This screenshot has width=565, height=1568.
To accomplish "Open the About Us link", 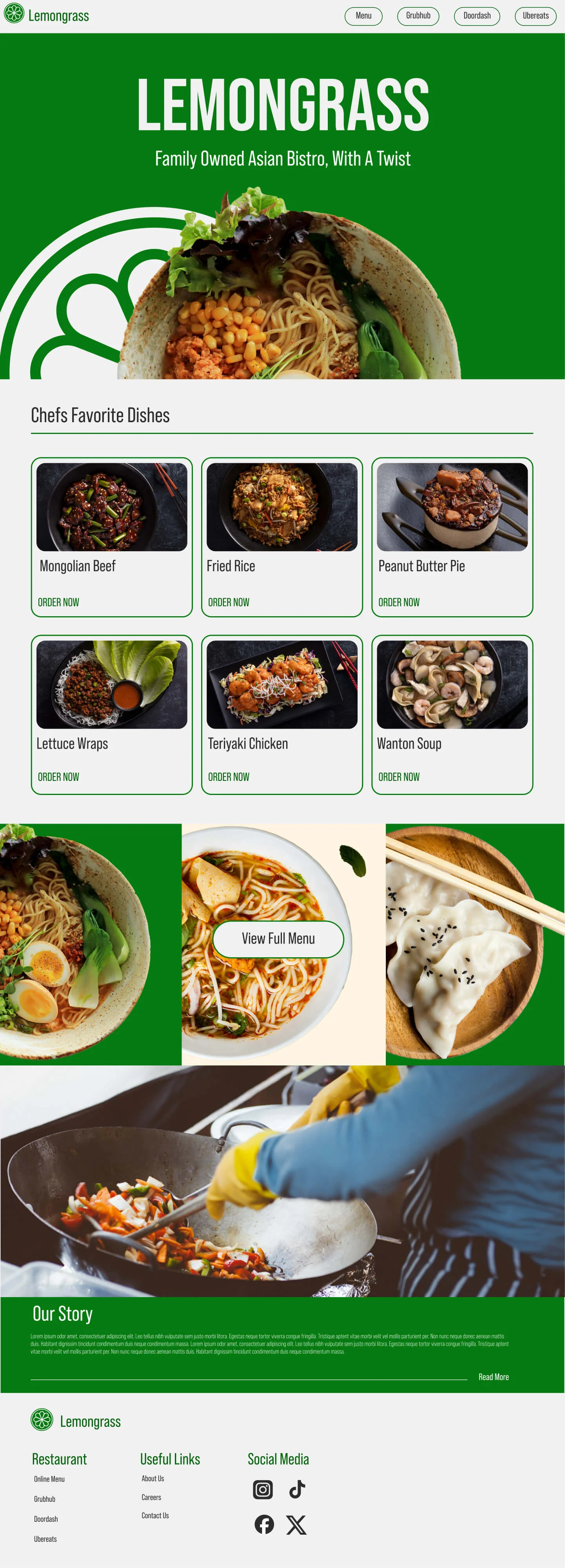I will [153, 1479].
